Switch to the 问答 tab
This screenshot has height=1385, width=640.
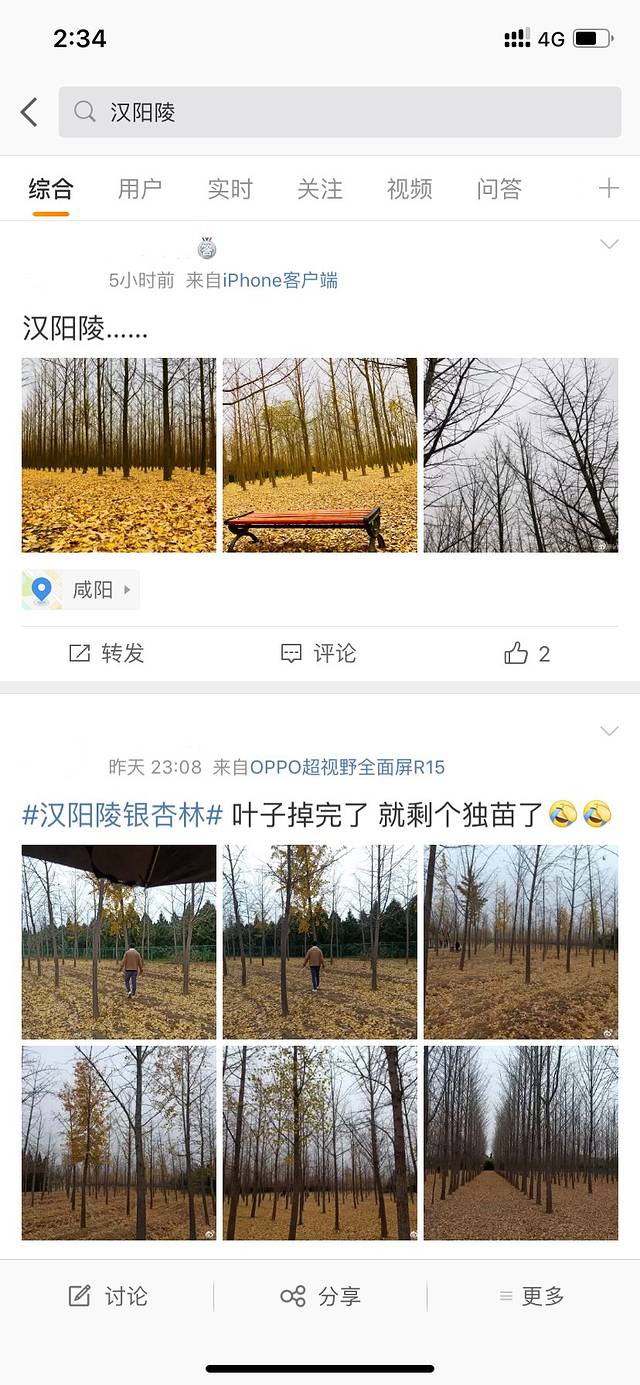click(499, 189)
